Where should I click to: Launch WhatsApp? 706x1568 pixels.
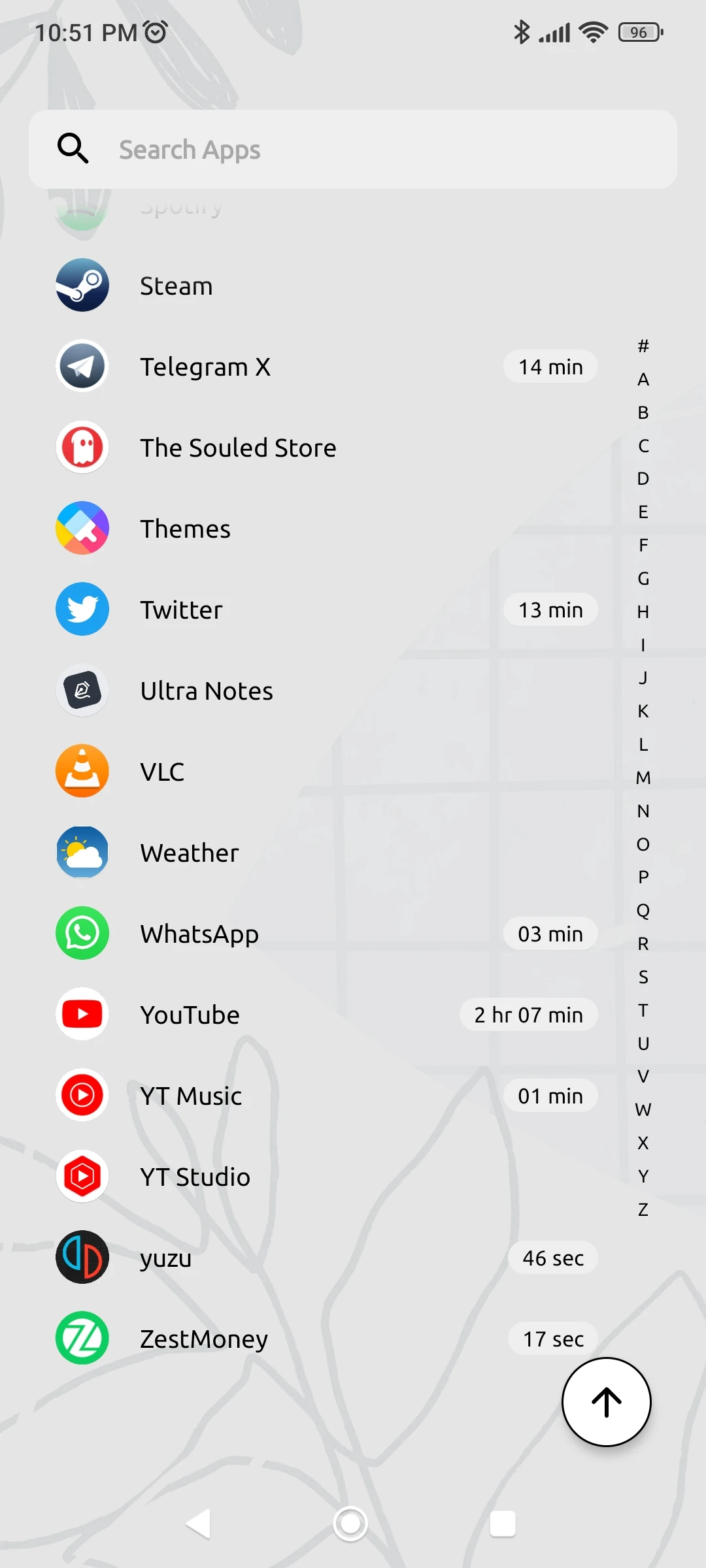tap(327, 934)
